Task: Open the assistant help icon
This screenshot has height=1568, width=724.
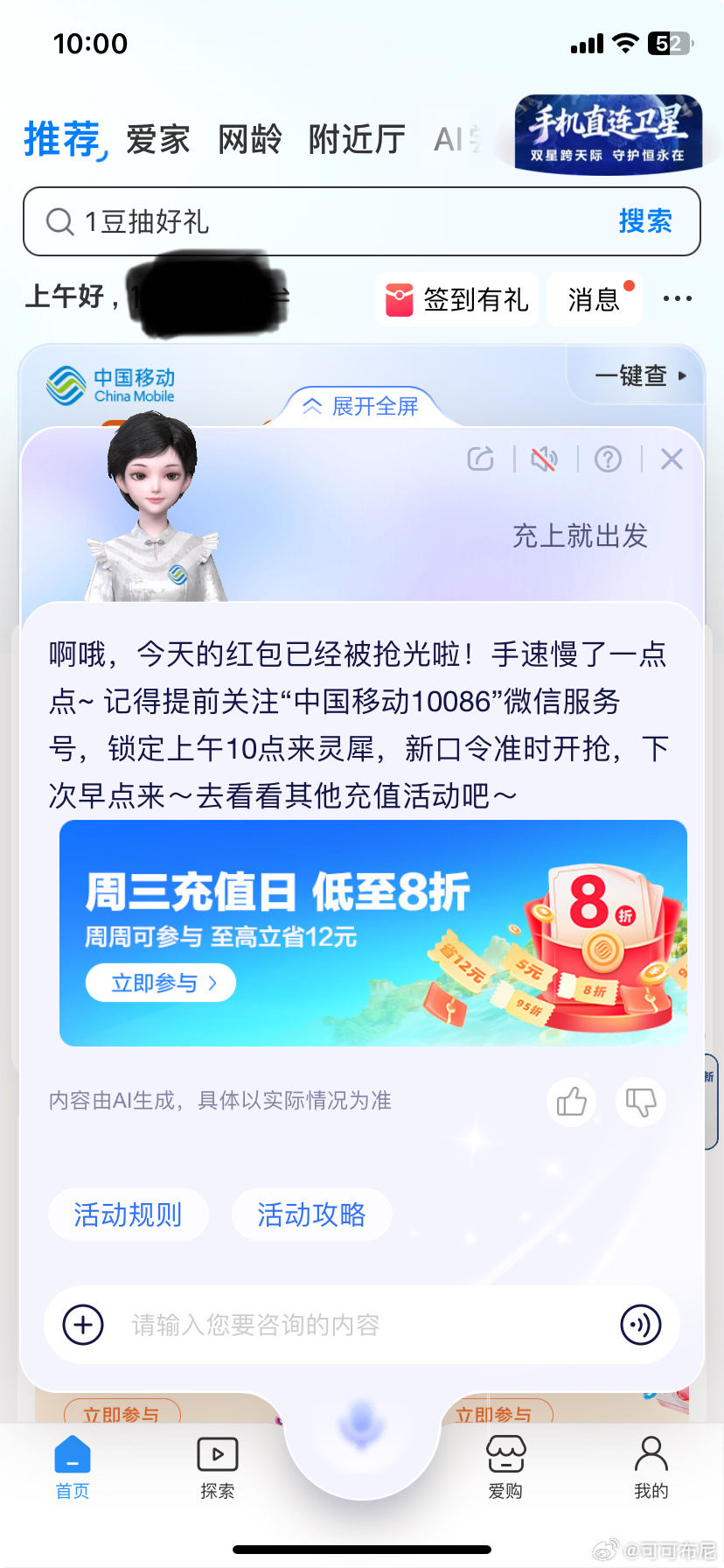Action: pyautogui.click(x=608, y=458)
